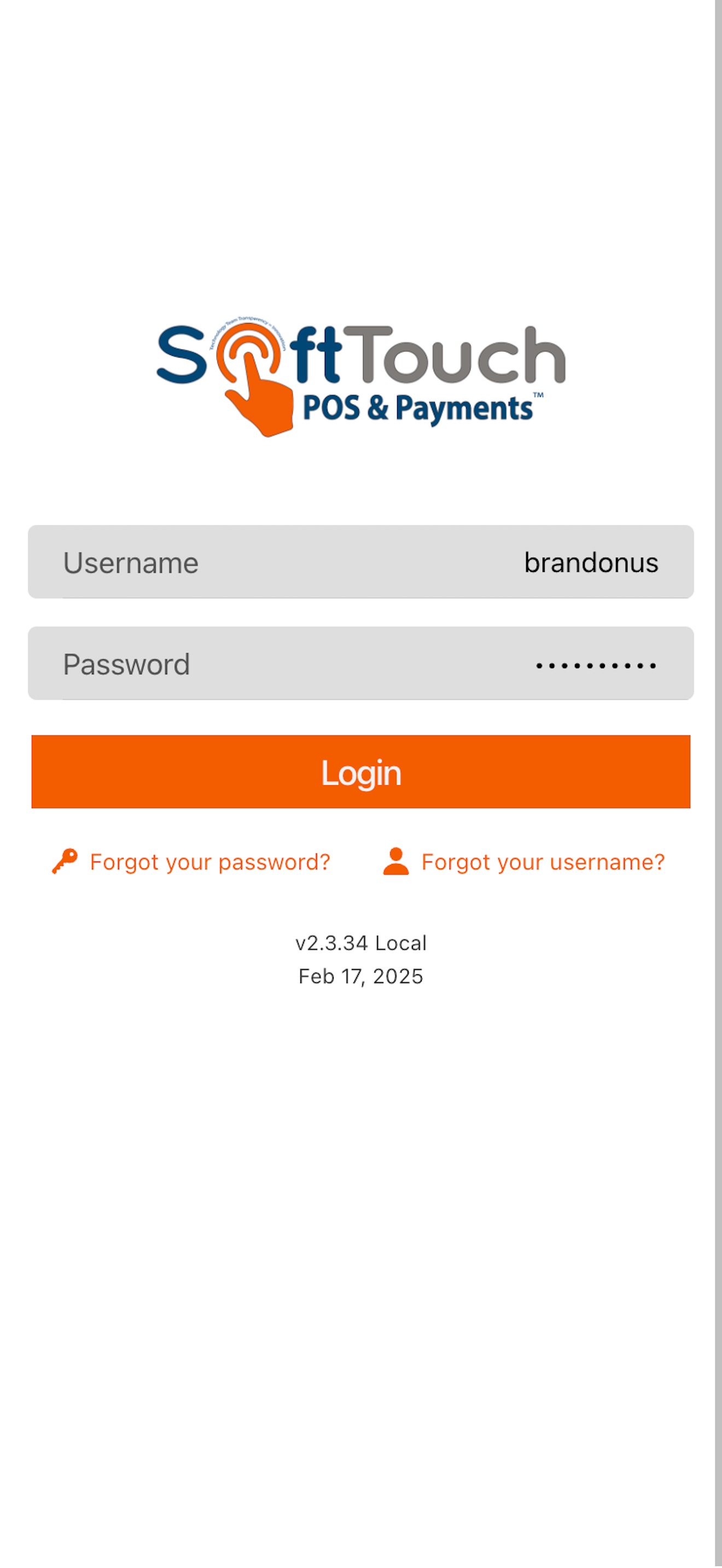The height and width of the screenshot is (1568, 722).
Task: Click the Password input field
Action: pos(361,663)
